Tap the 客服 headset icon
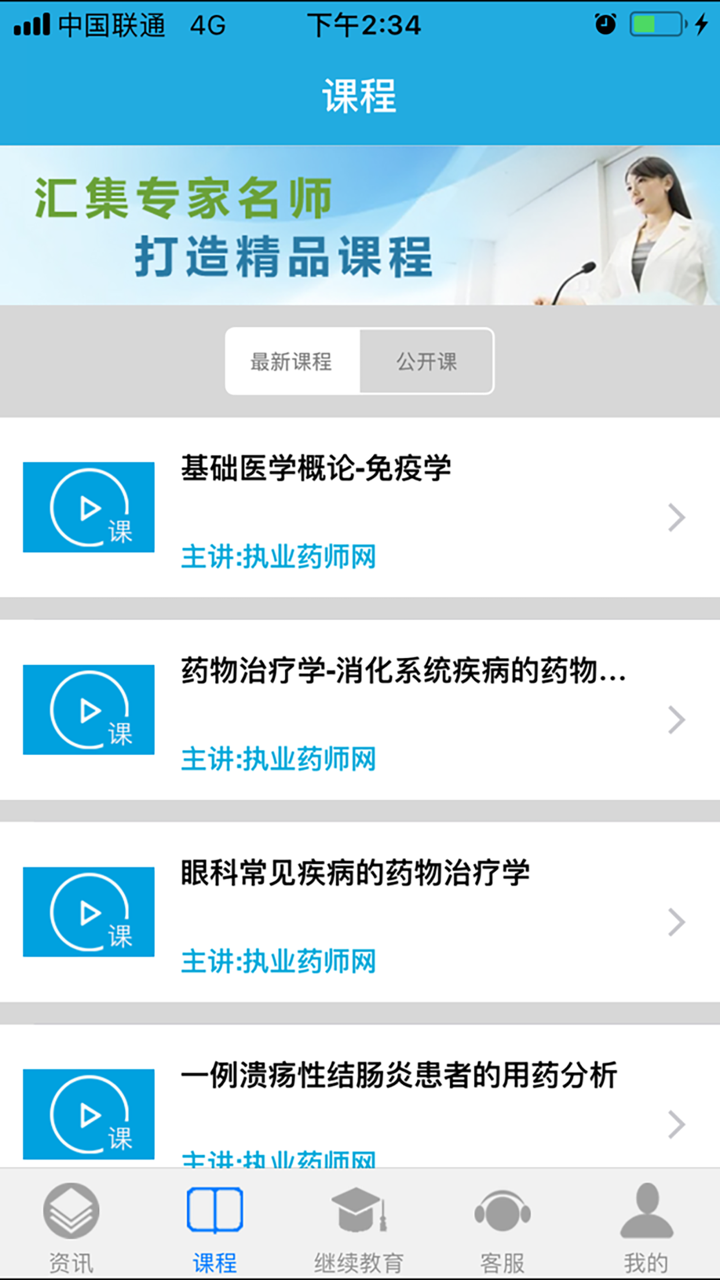Screen dimensions: 720x1280 click(503, 1212)
